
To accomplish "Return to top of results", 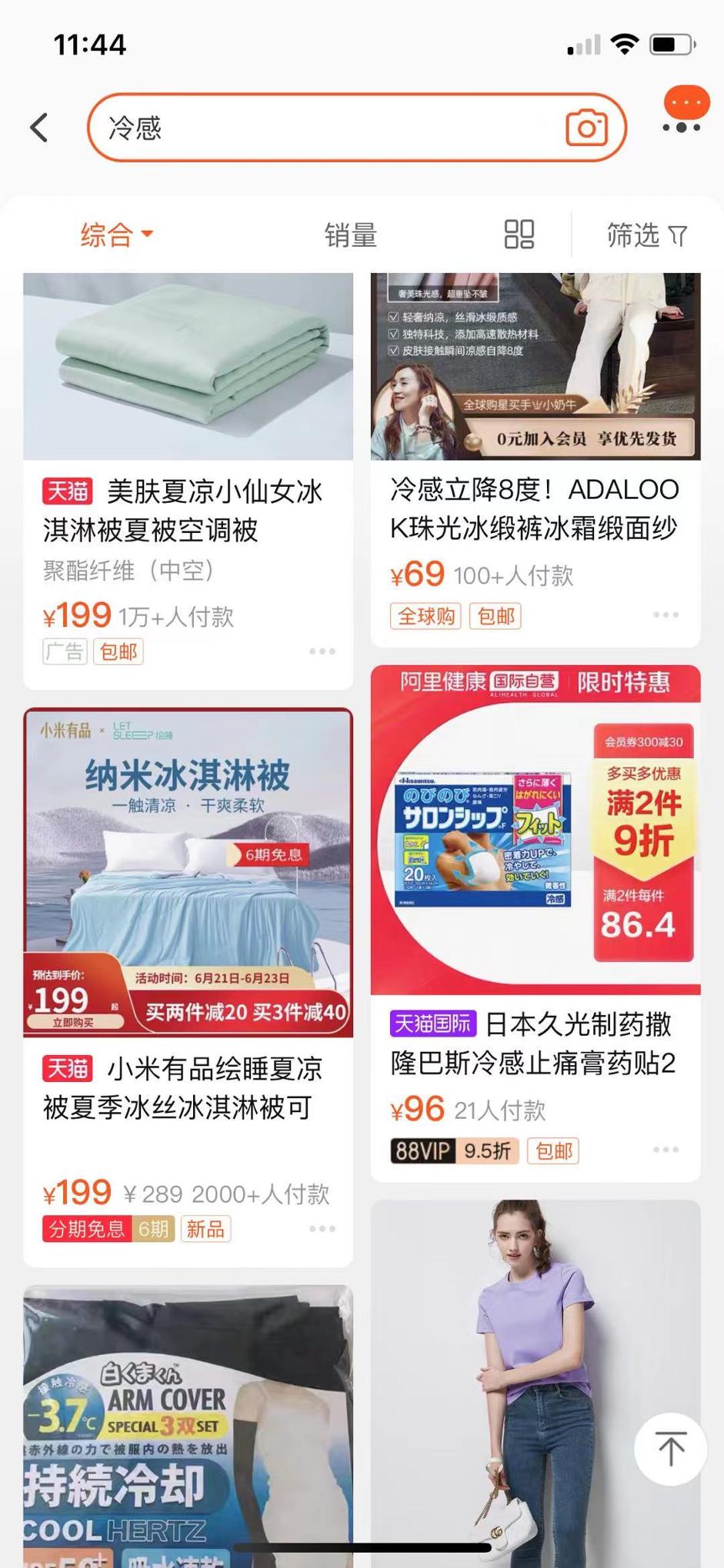I will point(670,1449).
